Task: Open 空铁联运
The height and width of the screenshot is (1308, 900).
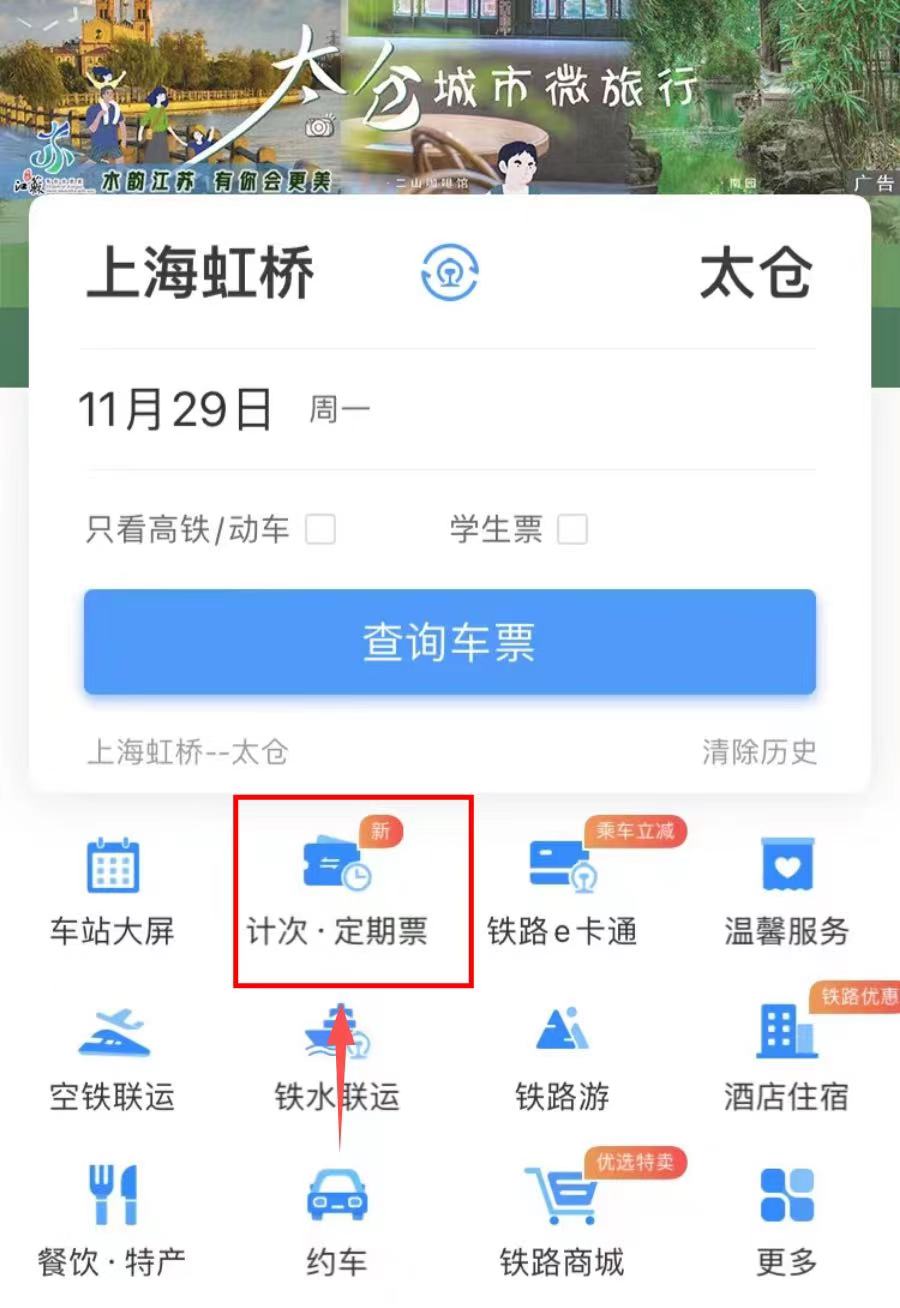Action: [x=112, y=1056]
